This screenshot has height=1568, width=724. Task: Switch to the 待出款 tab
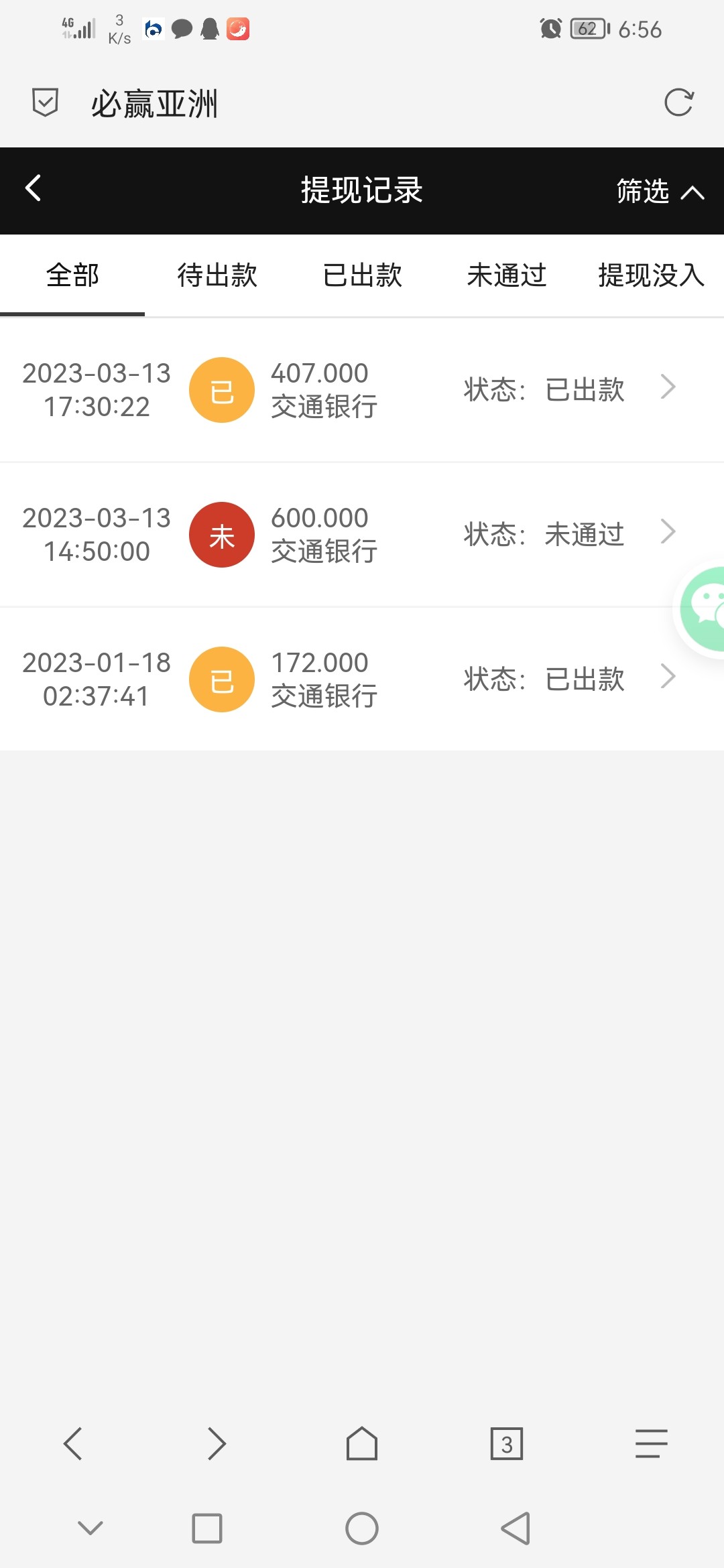click(217, 275)
